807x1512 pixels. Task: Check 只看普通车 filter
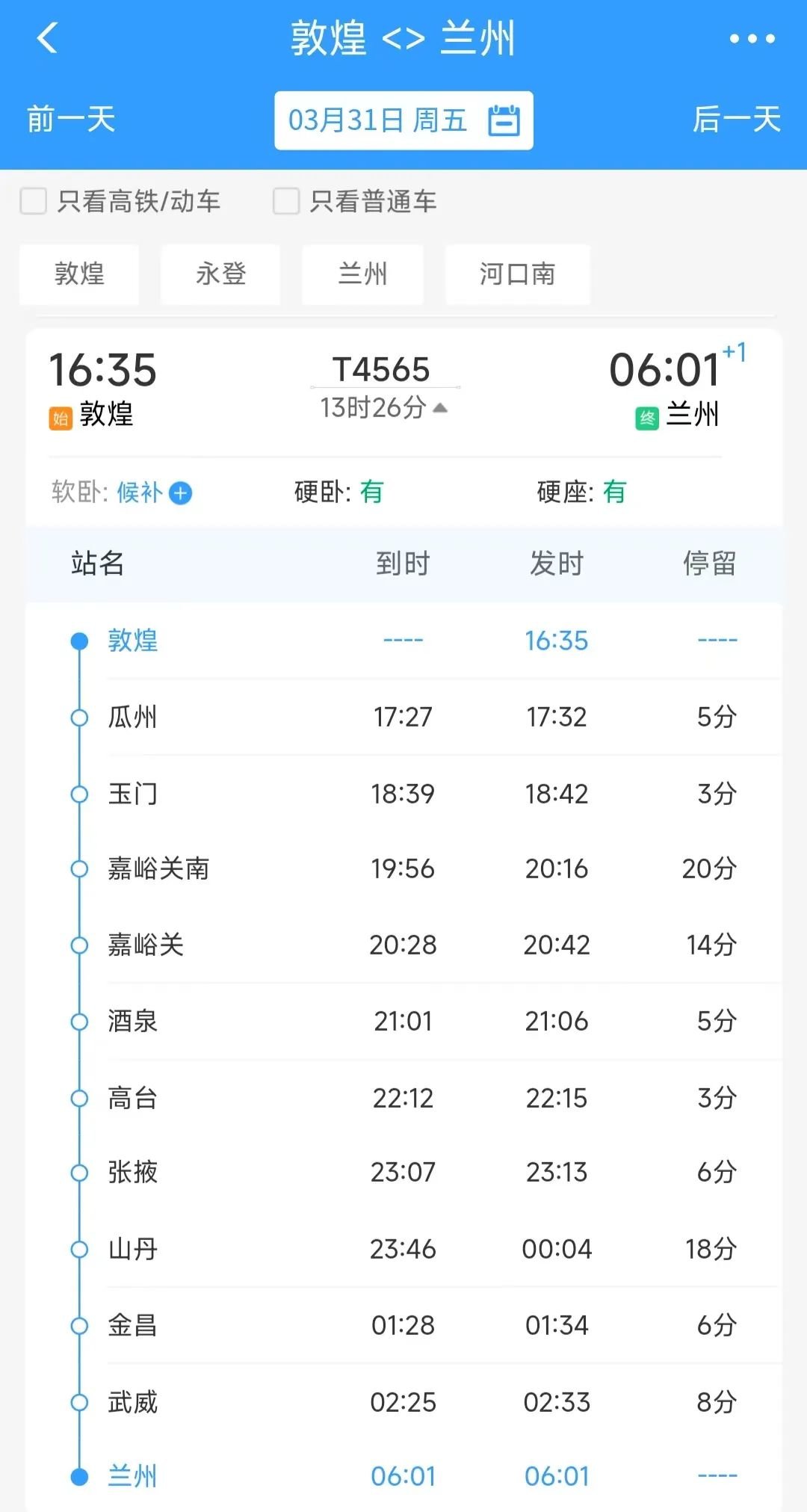(286, 201)
